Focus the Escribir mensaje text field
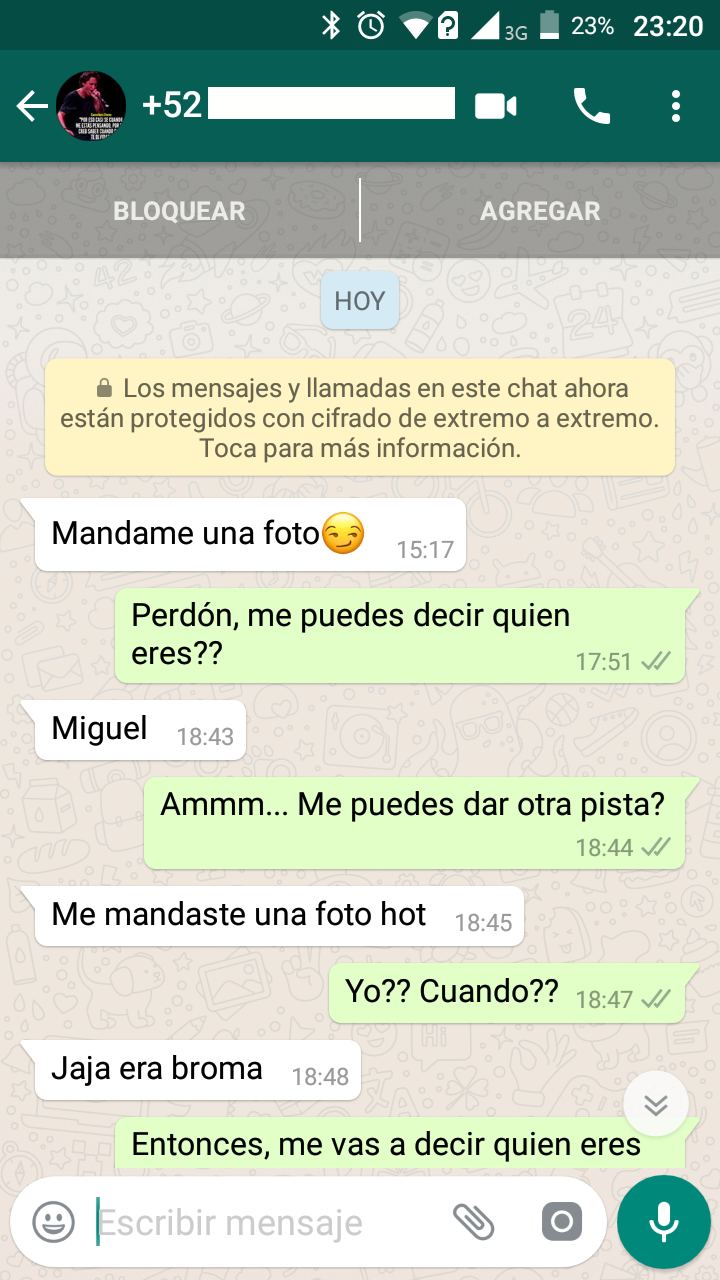Image resolution: width=720 pixels, height=1280 pixels. [260, 1222]
